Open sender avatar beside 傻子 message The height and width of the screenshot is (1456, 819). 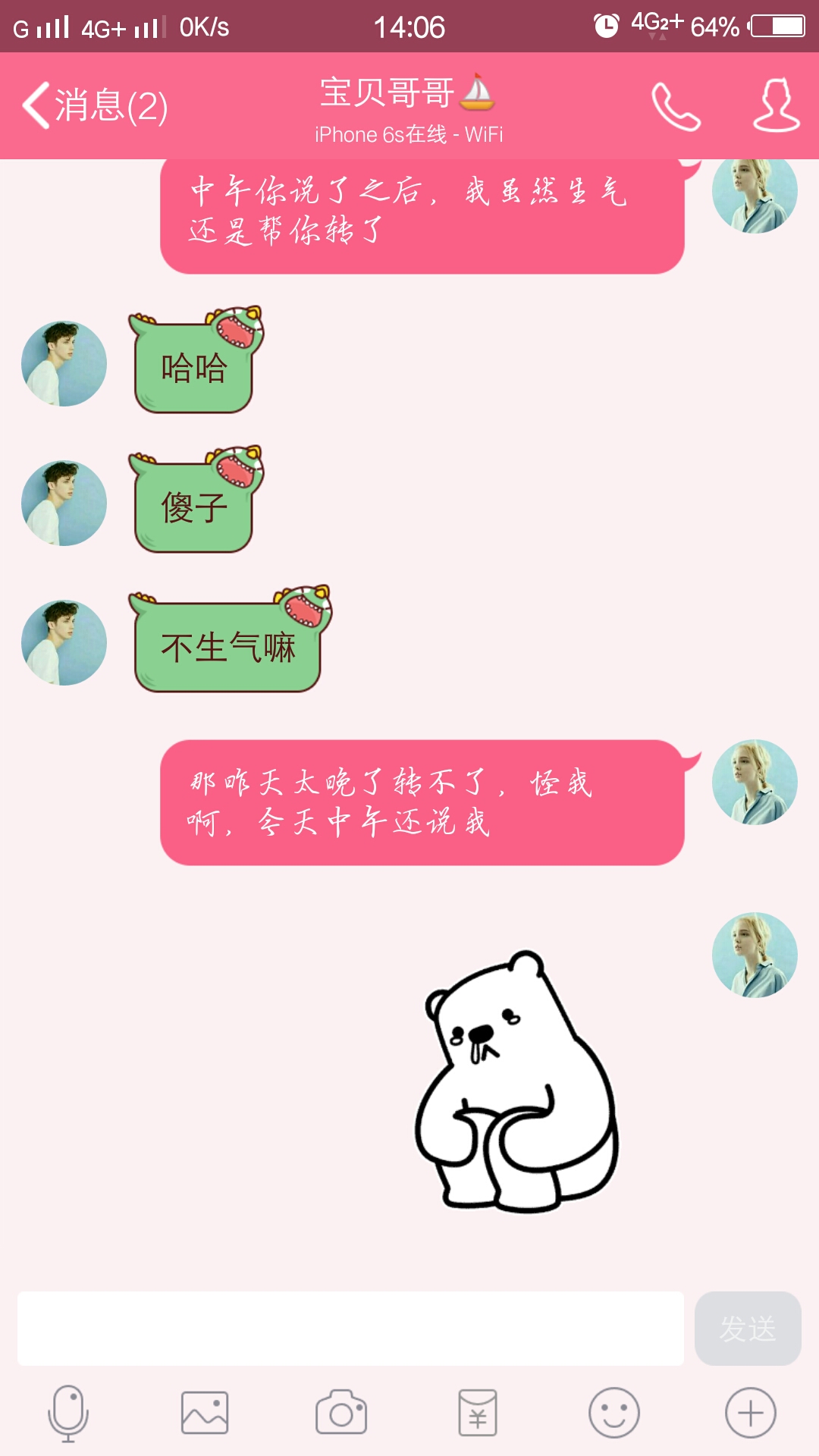point(64,504)
